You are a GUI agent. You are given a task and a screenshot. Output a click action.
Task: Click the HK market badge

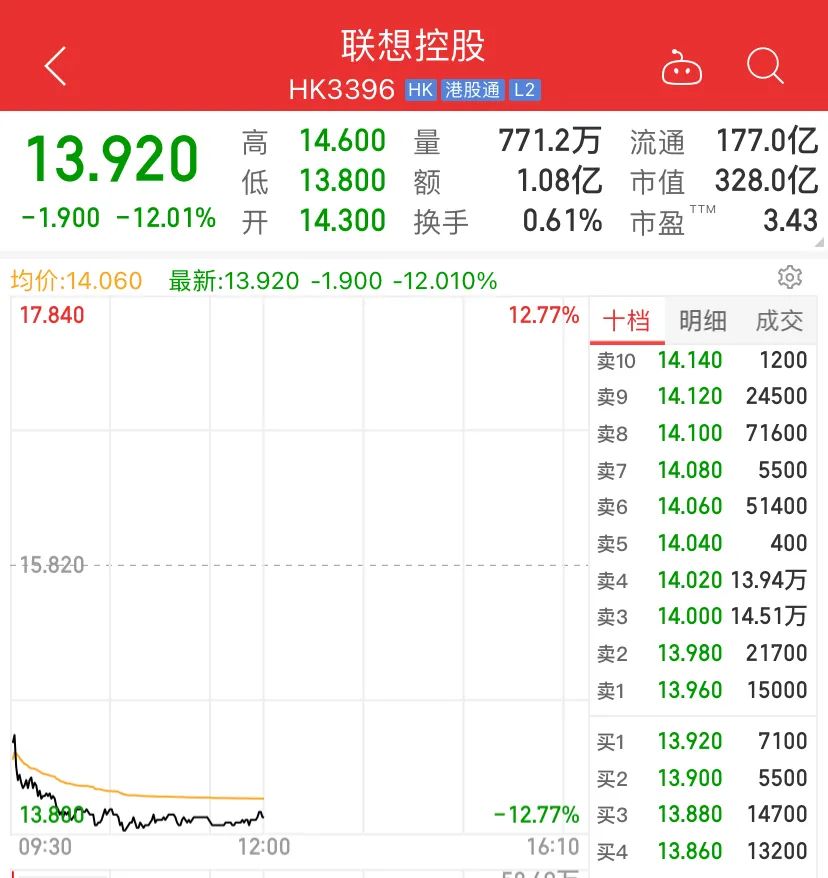421,89
